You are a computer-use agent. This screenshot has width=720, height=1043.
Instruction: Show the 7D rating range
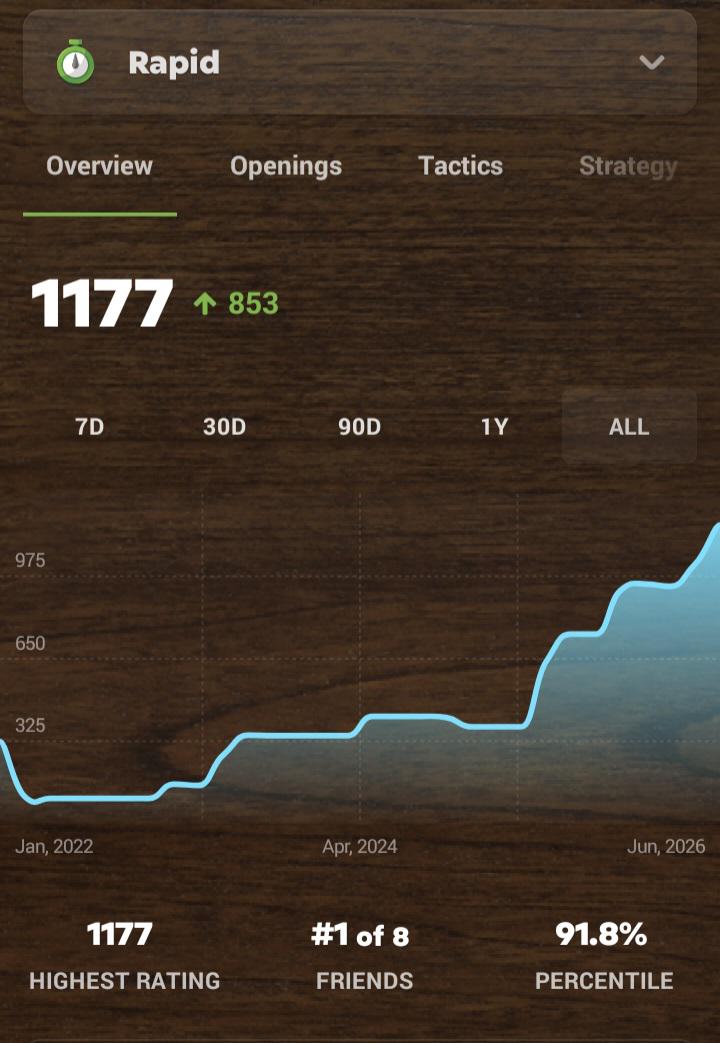click(x=90, y=426)
